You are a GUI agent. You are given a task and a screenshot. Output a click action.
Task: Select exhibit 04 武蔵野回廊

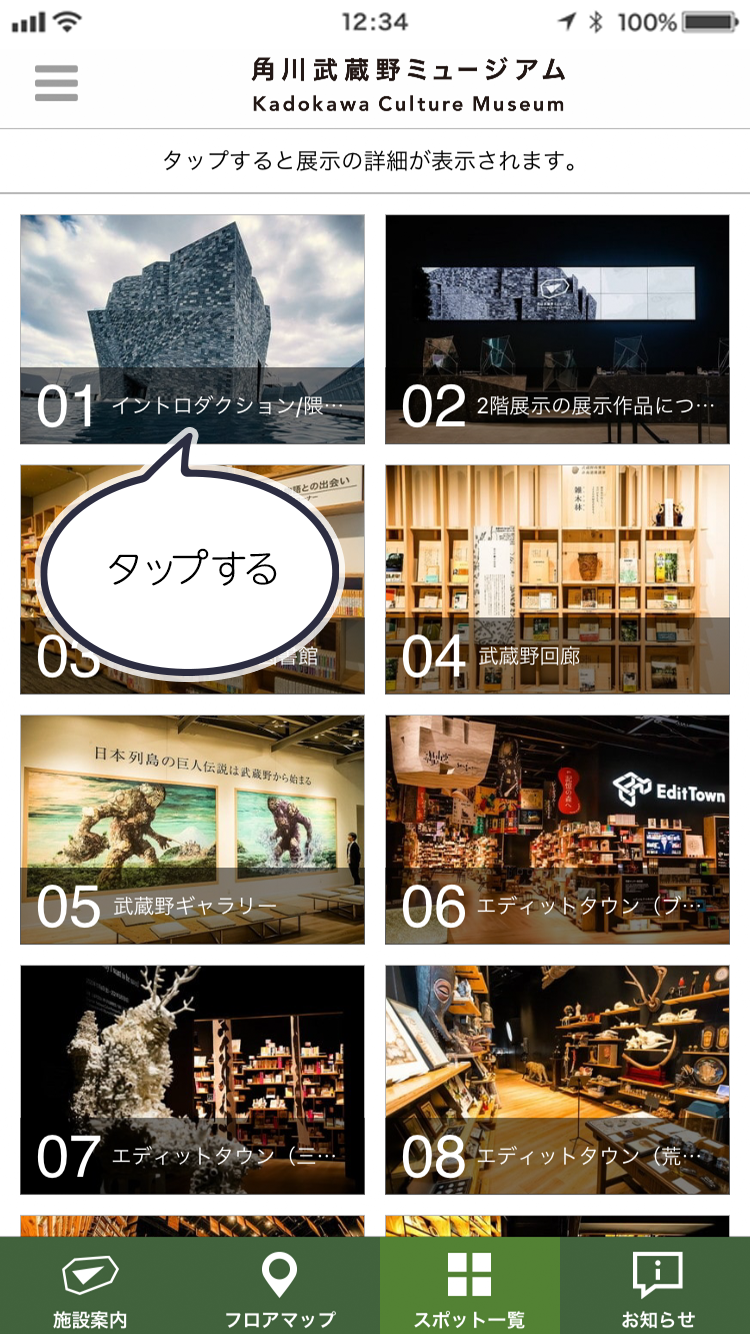click(x=557, y=579)
